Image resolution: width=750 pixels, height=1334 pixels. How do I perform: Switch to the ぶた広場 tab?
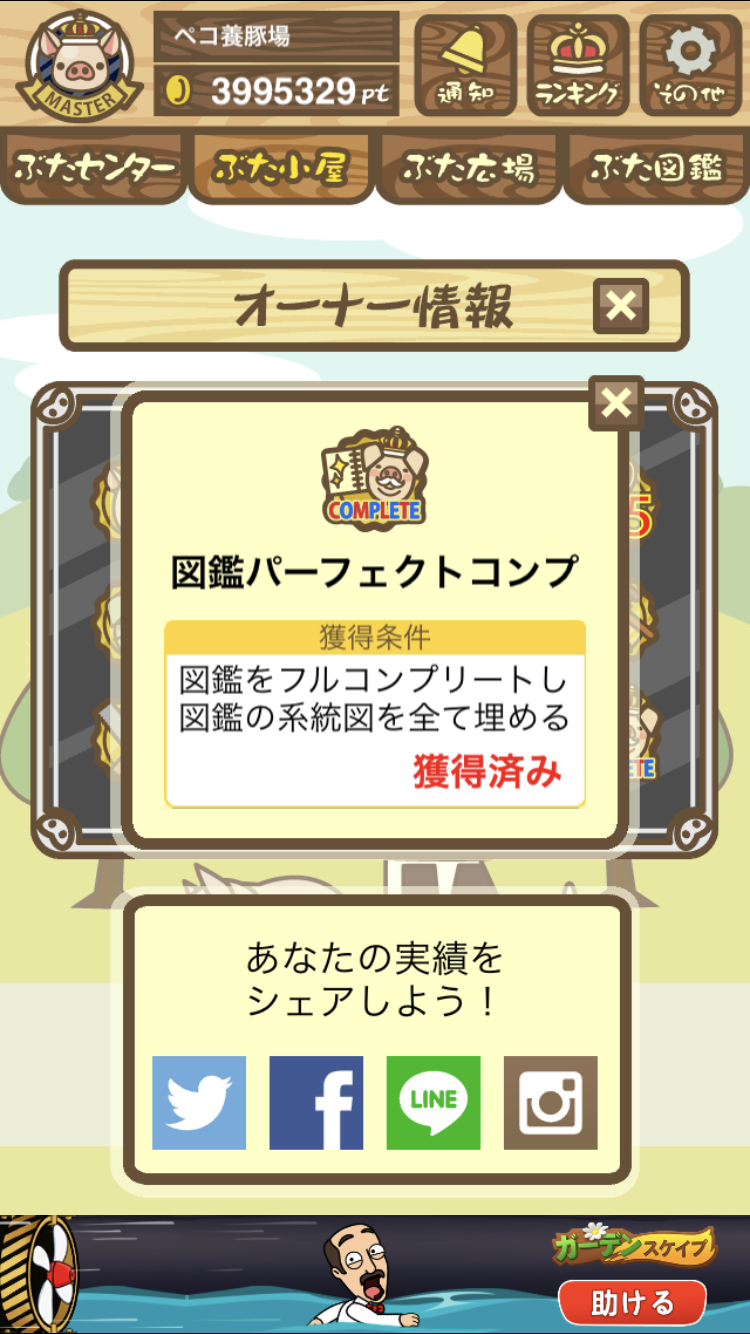click(468, 168)
